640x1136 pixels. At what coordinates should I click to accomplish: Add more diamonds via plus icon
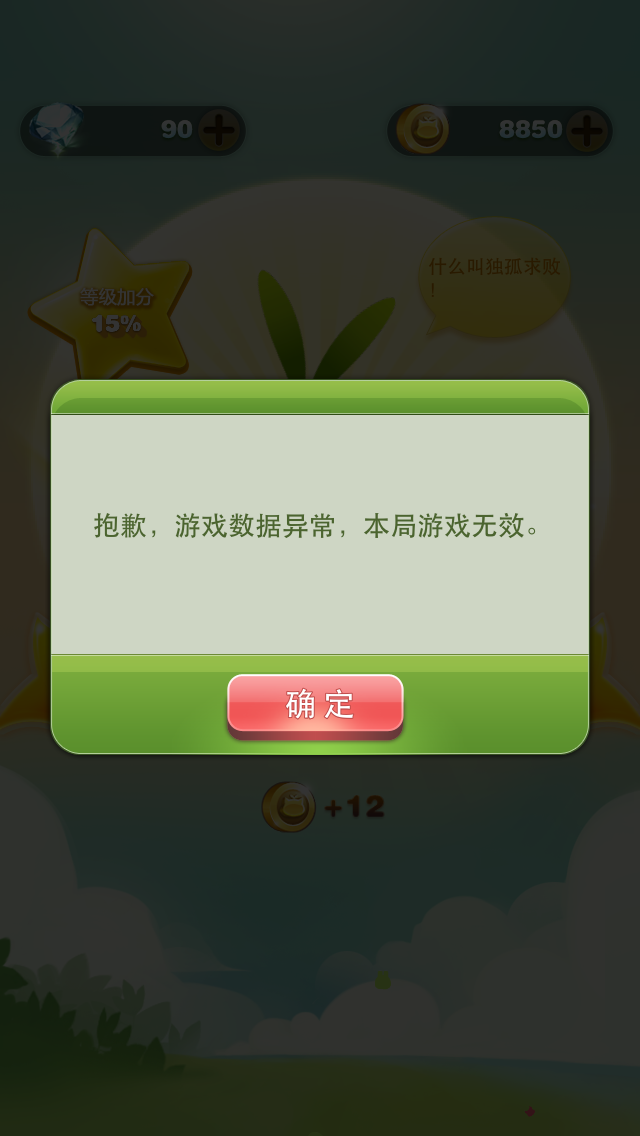coord(219,130)
